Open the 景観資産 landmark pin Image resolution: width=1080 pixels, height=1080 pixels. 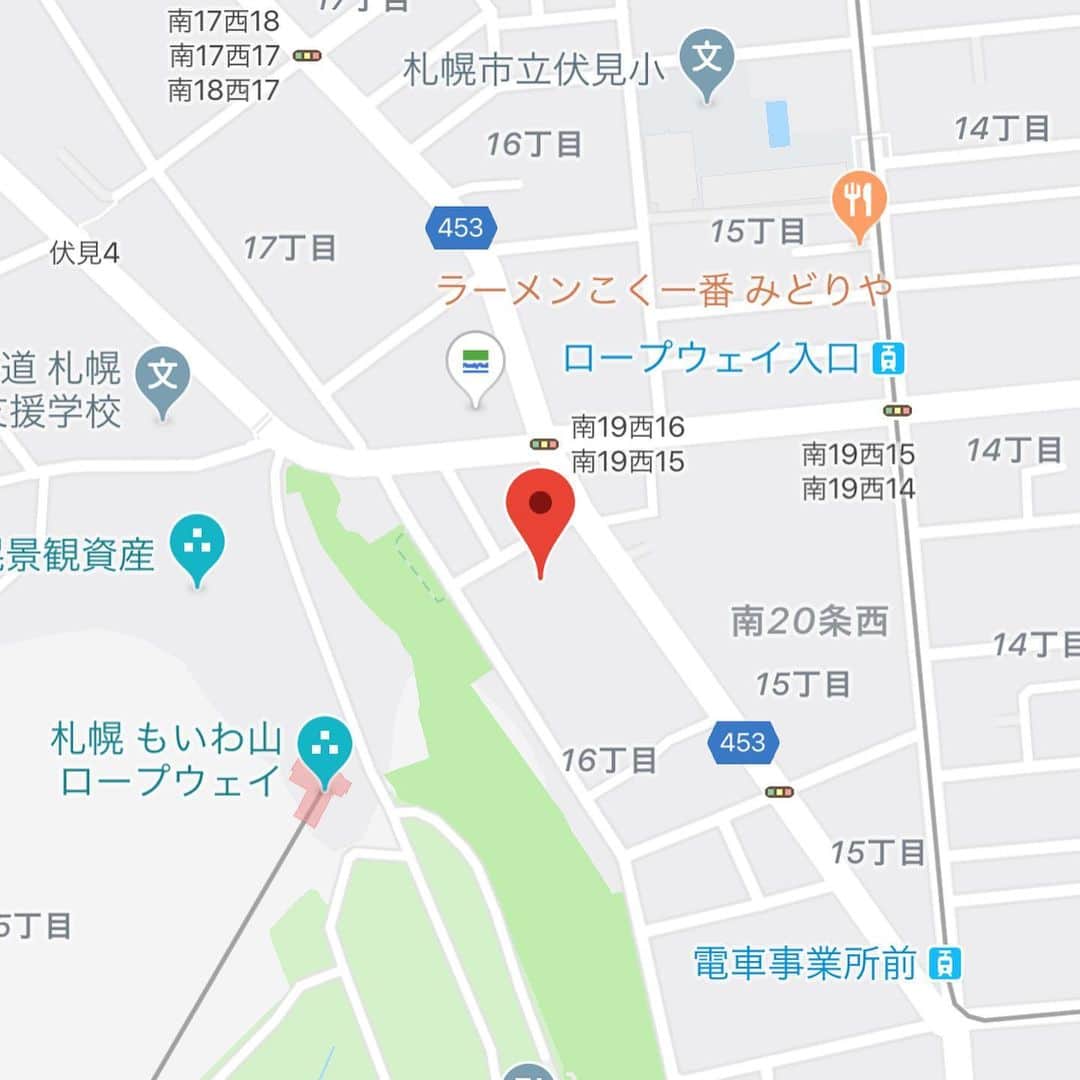pyautogui.click(x=197, y=544)
